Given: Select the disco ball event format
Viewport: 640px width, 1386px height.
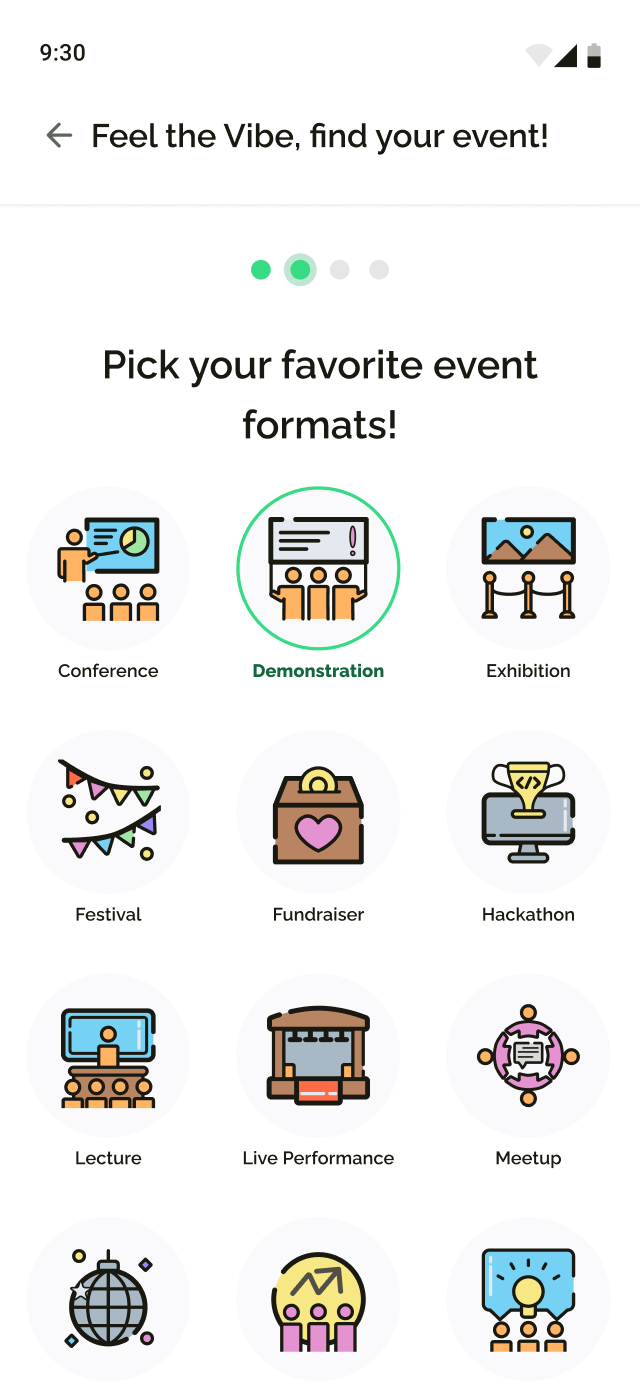Looking at the screenshot, I should [x=108, y=1298].
